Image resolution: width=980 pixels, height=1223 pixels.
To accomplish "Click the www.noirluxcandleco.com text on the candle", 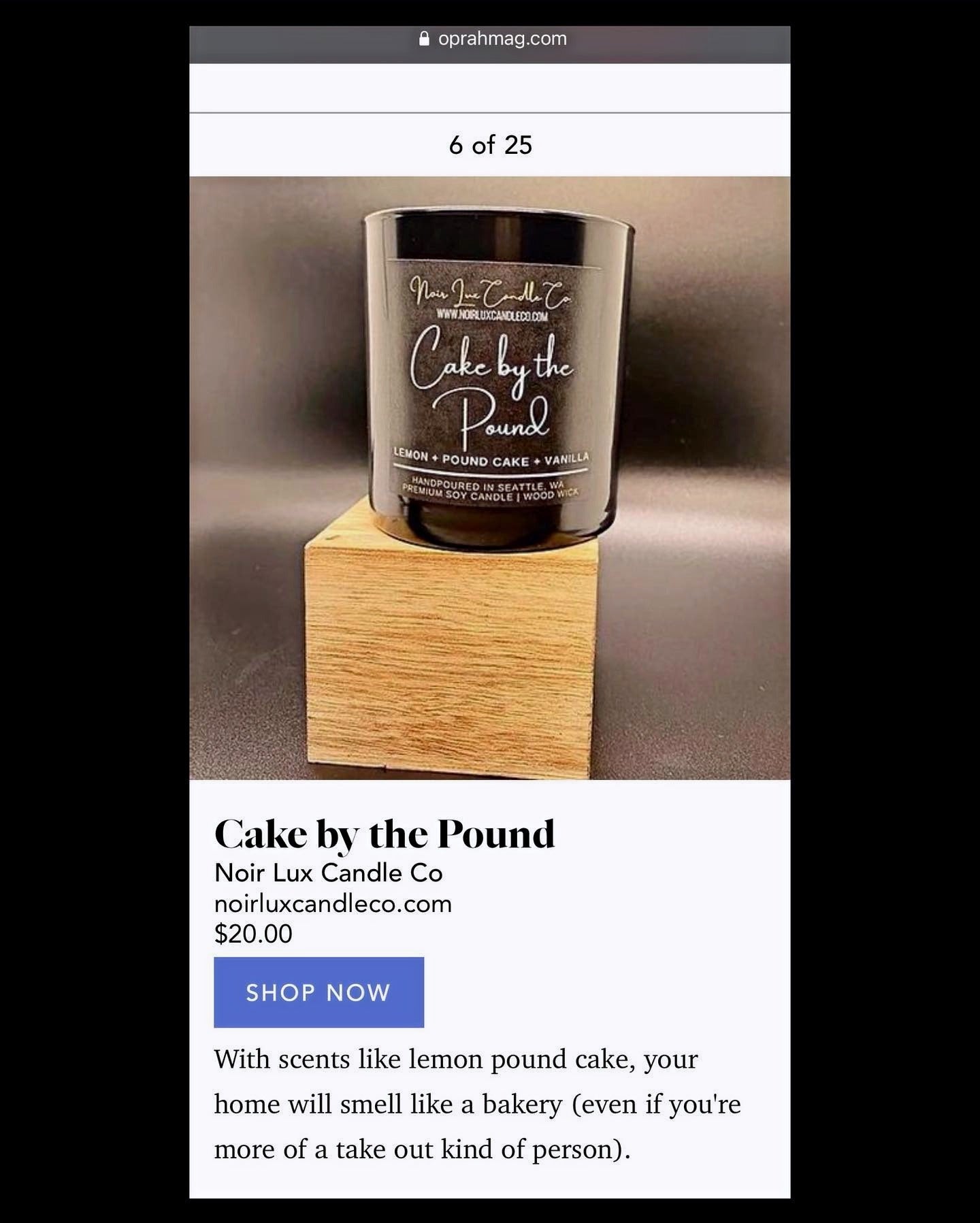I will pyautogui.click(x=493, y=315).
